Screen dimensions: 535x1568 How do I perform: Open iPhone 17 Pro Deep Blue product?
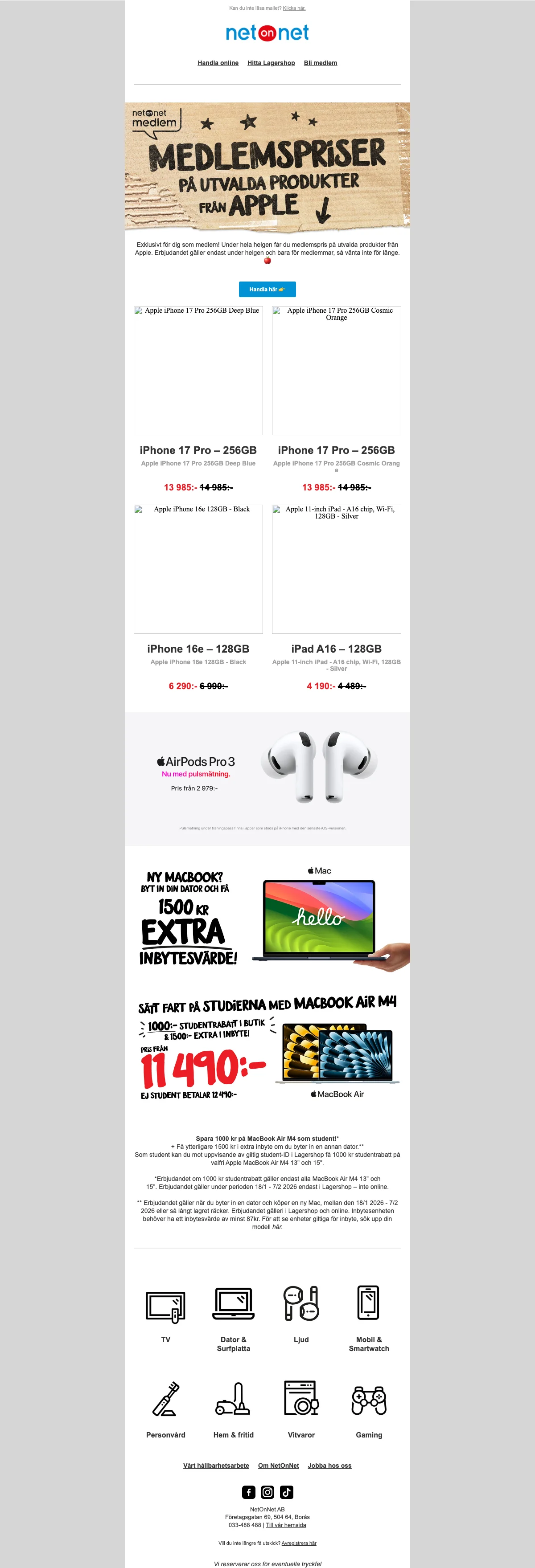point(198,371)
